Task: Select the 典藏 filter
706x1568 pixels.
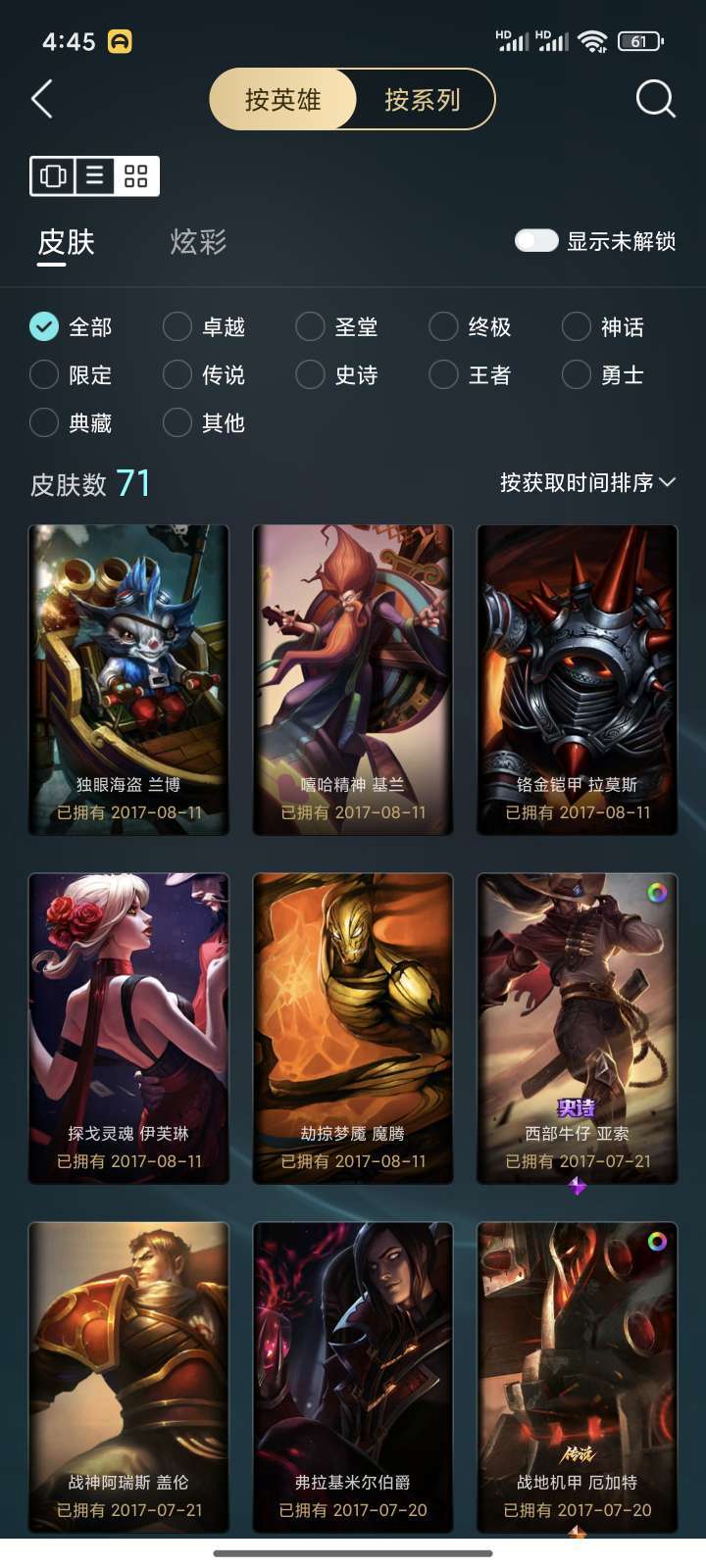Action: click(x=72, y=422)
